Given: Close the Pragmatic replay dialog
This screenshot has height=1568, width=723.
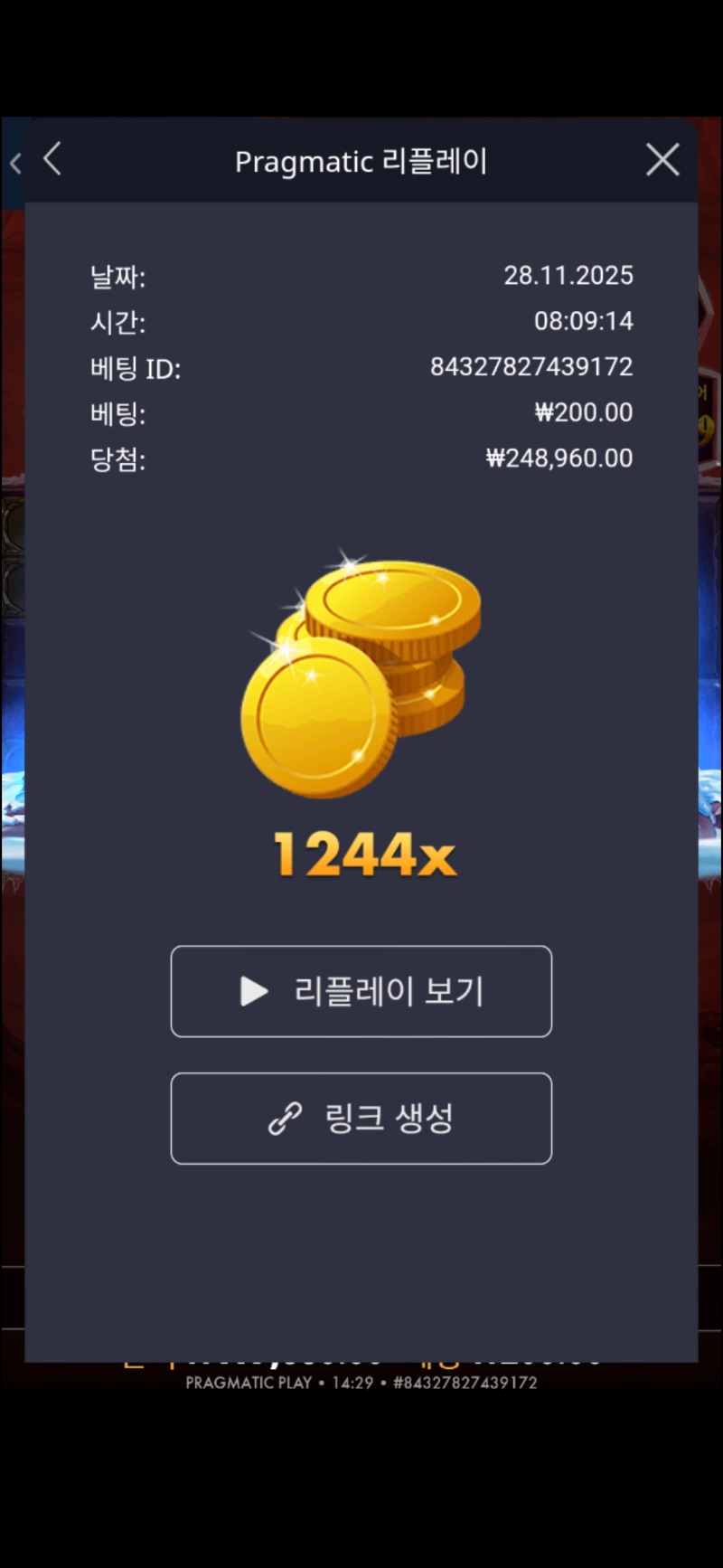Looking at the screenshot, I should click(x=662, y=160).
